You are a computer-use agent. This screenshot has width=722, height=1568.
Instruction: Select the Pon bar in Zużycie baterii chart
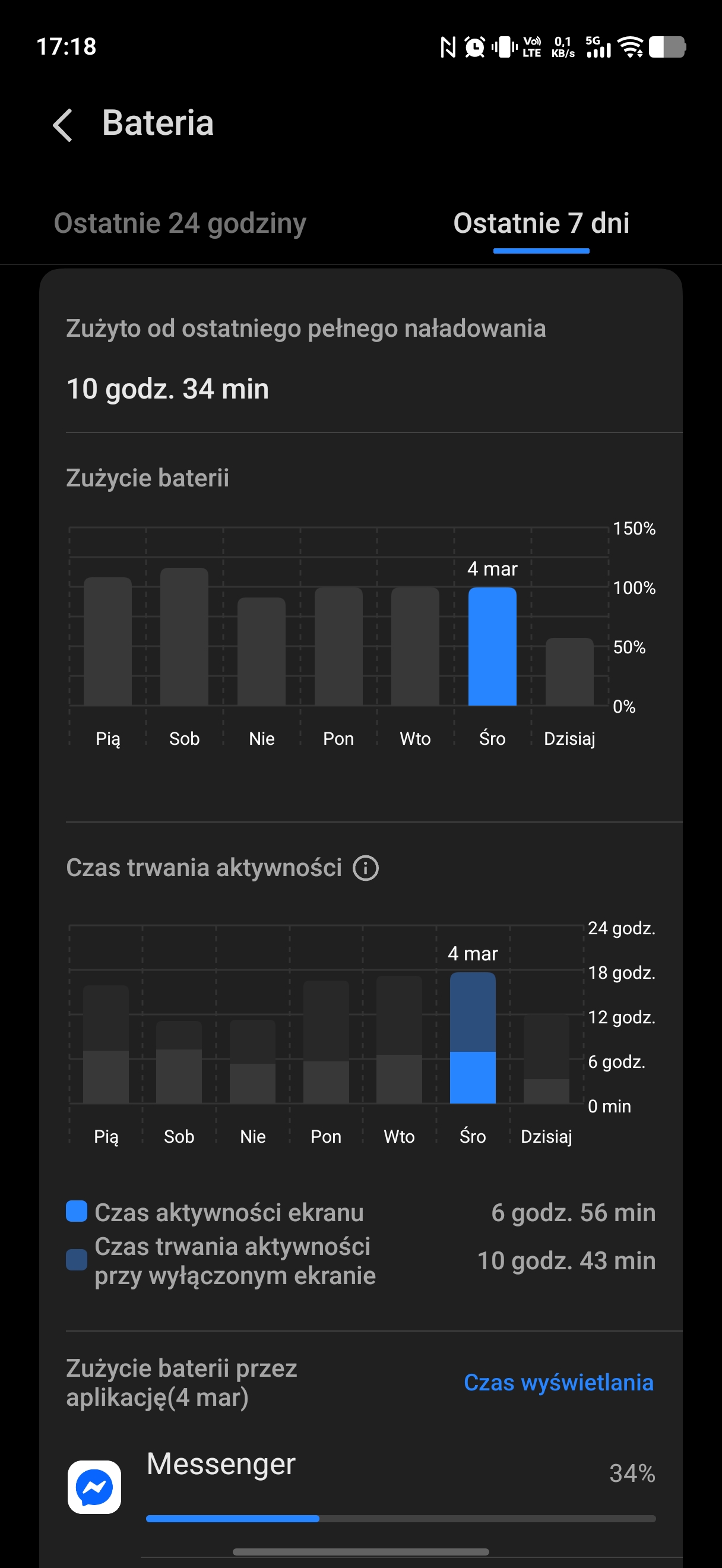(338, 646)
